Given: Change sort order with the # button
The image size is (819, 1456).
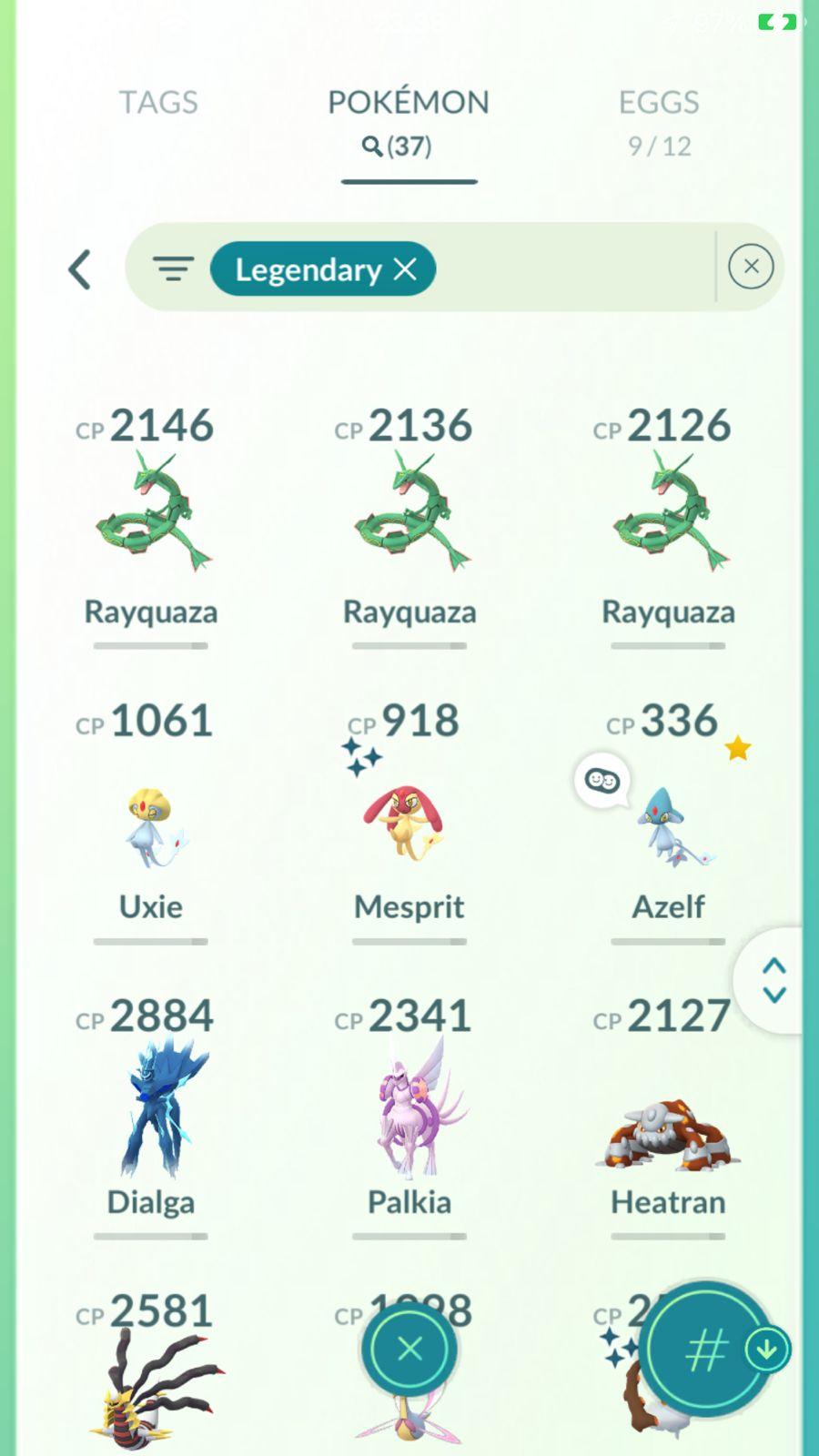Looking at the screenshot, I should [x=708, y=1350].
